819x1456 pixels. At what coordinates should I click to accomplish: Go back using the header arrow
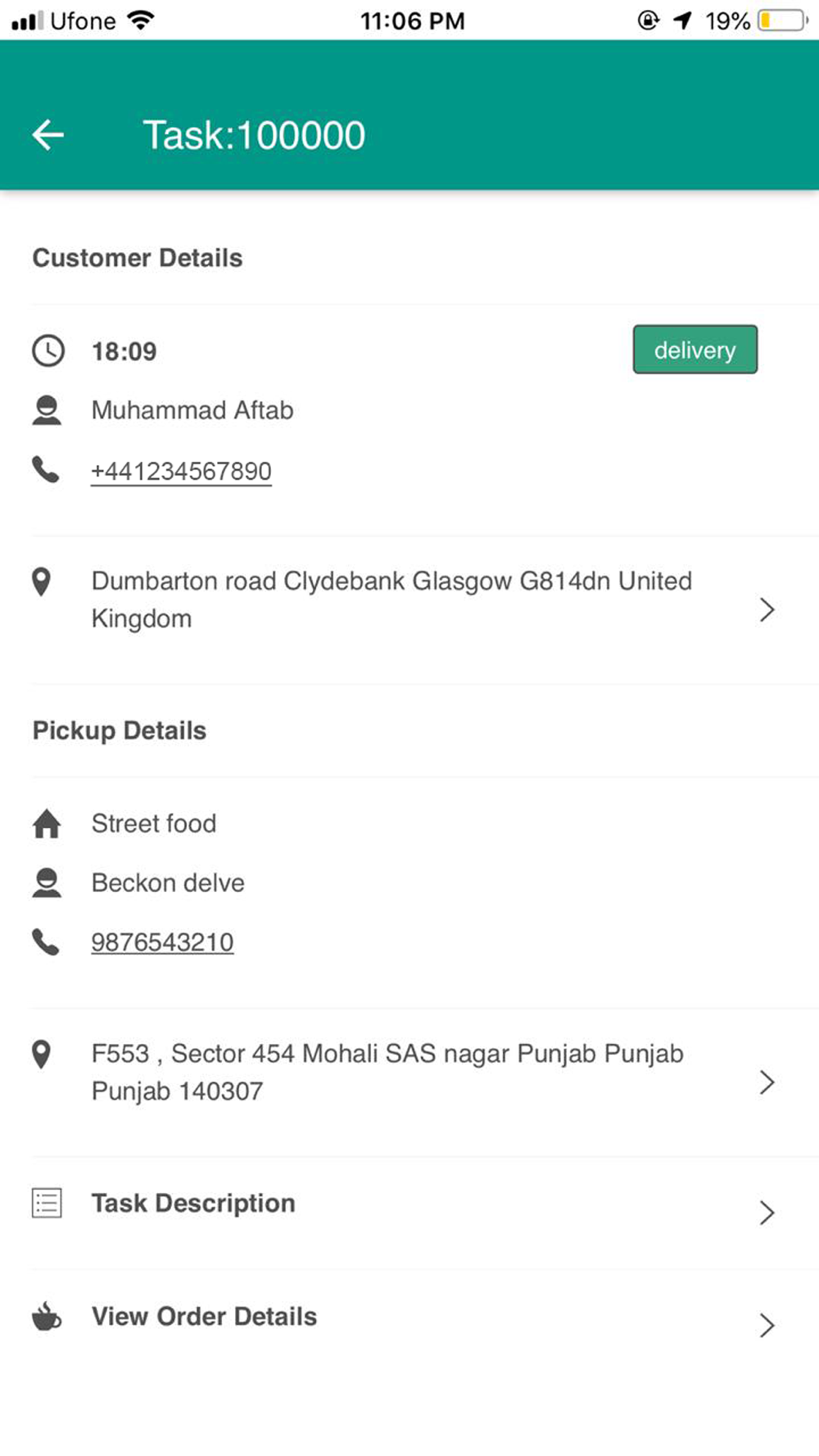(x=48, y=135)
